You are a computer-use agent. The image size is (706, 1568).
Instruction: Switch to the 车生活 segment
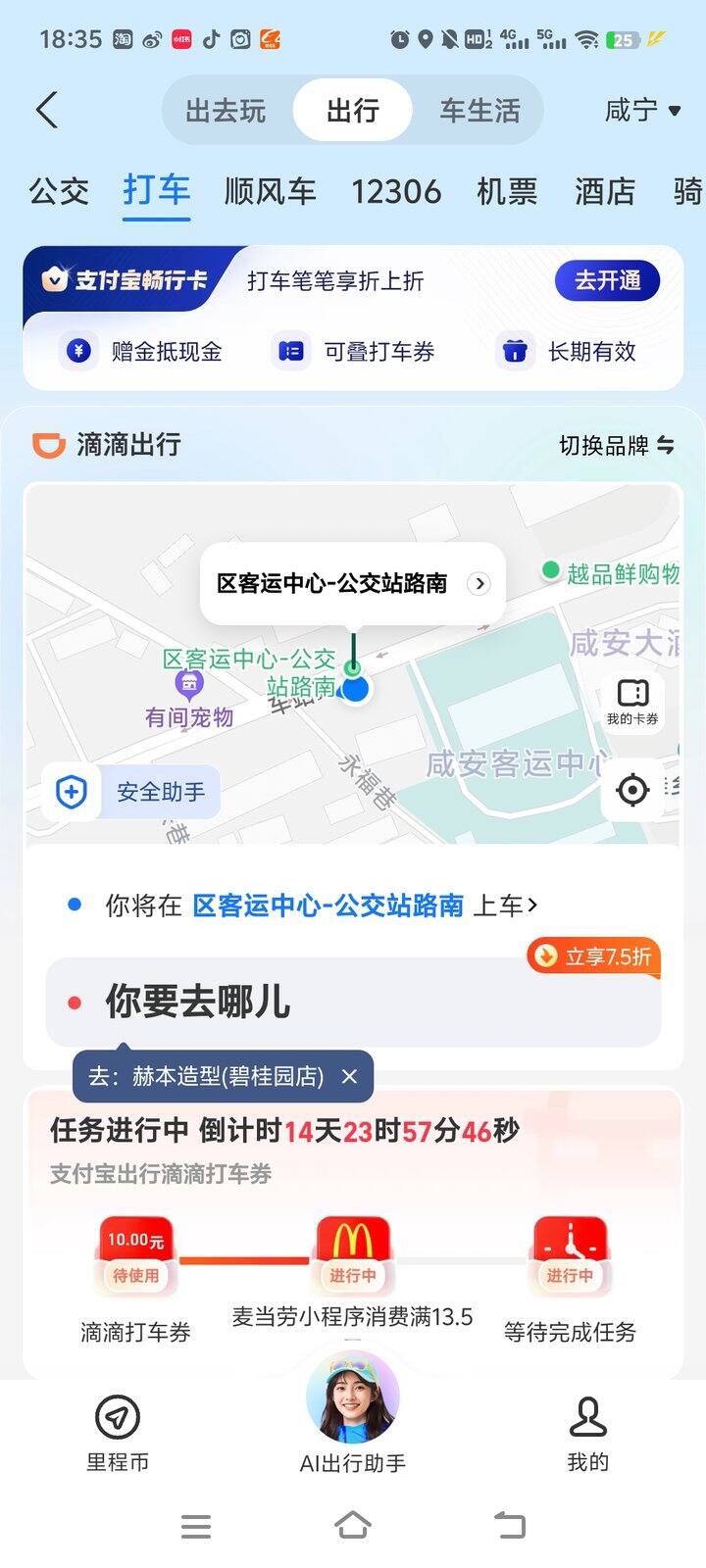(x=479, y=111)
